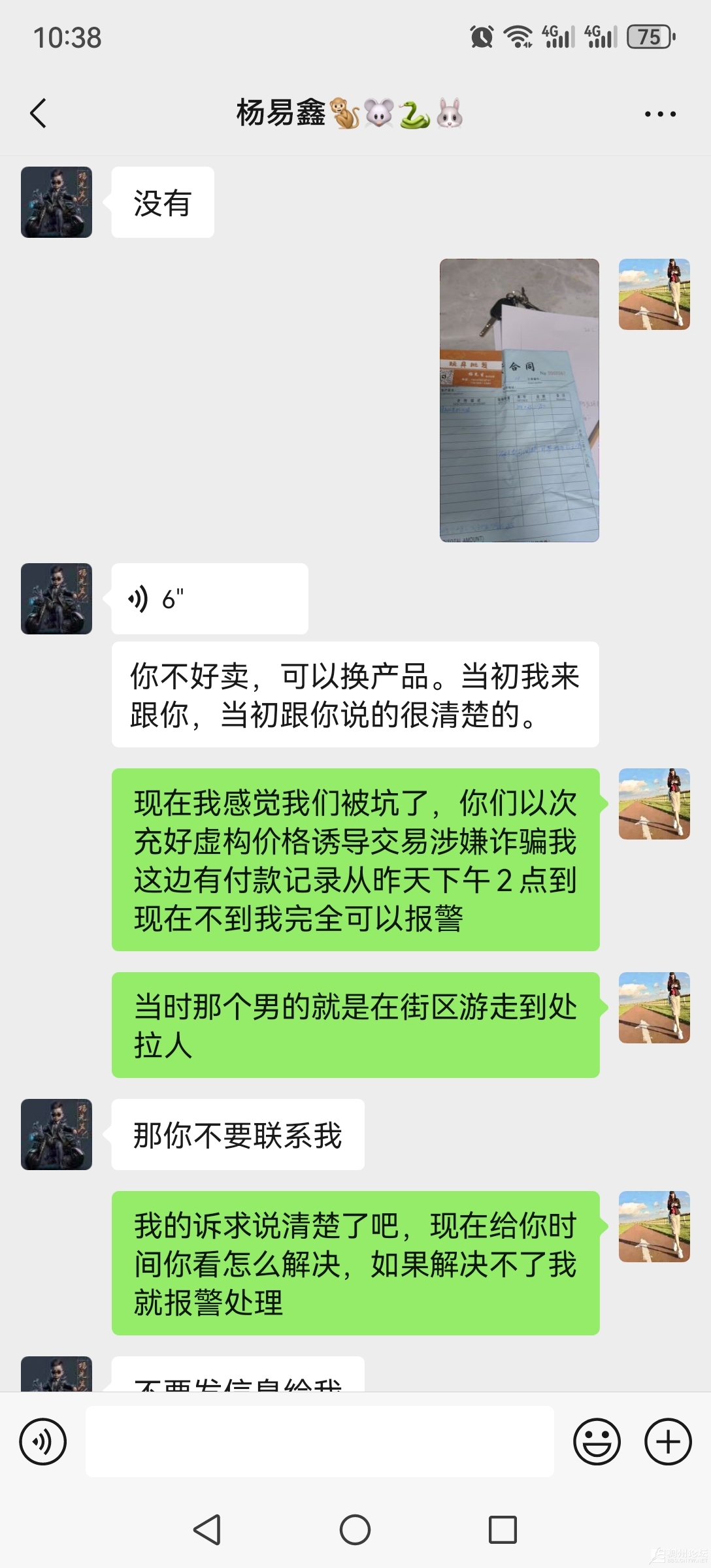Open the plus attachment menu
The image size is (711, 1568).
pyautogui.click(x=668, y=1441)
